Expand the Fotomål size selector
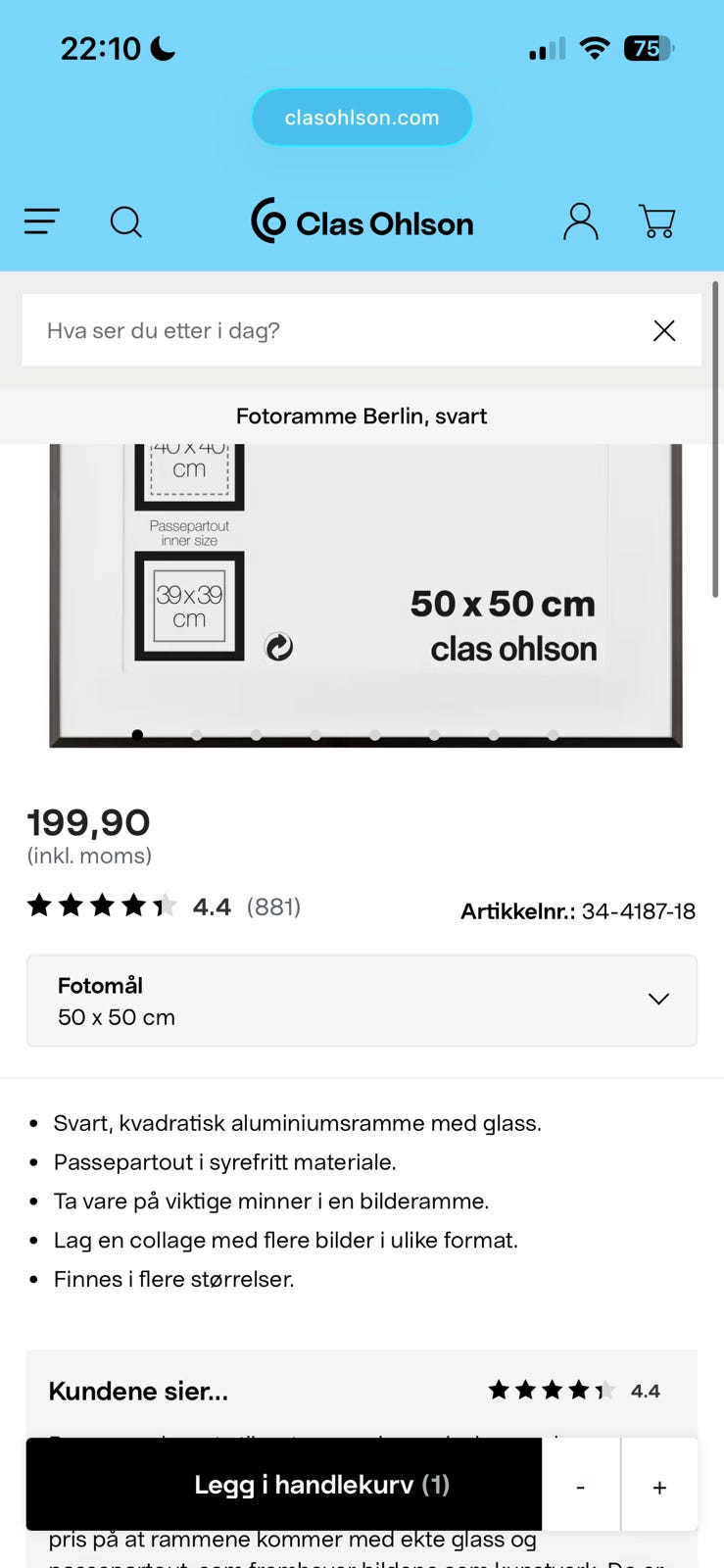Image resolution: width=724 pixels, height=1568 pixels. click(362, 1000)
